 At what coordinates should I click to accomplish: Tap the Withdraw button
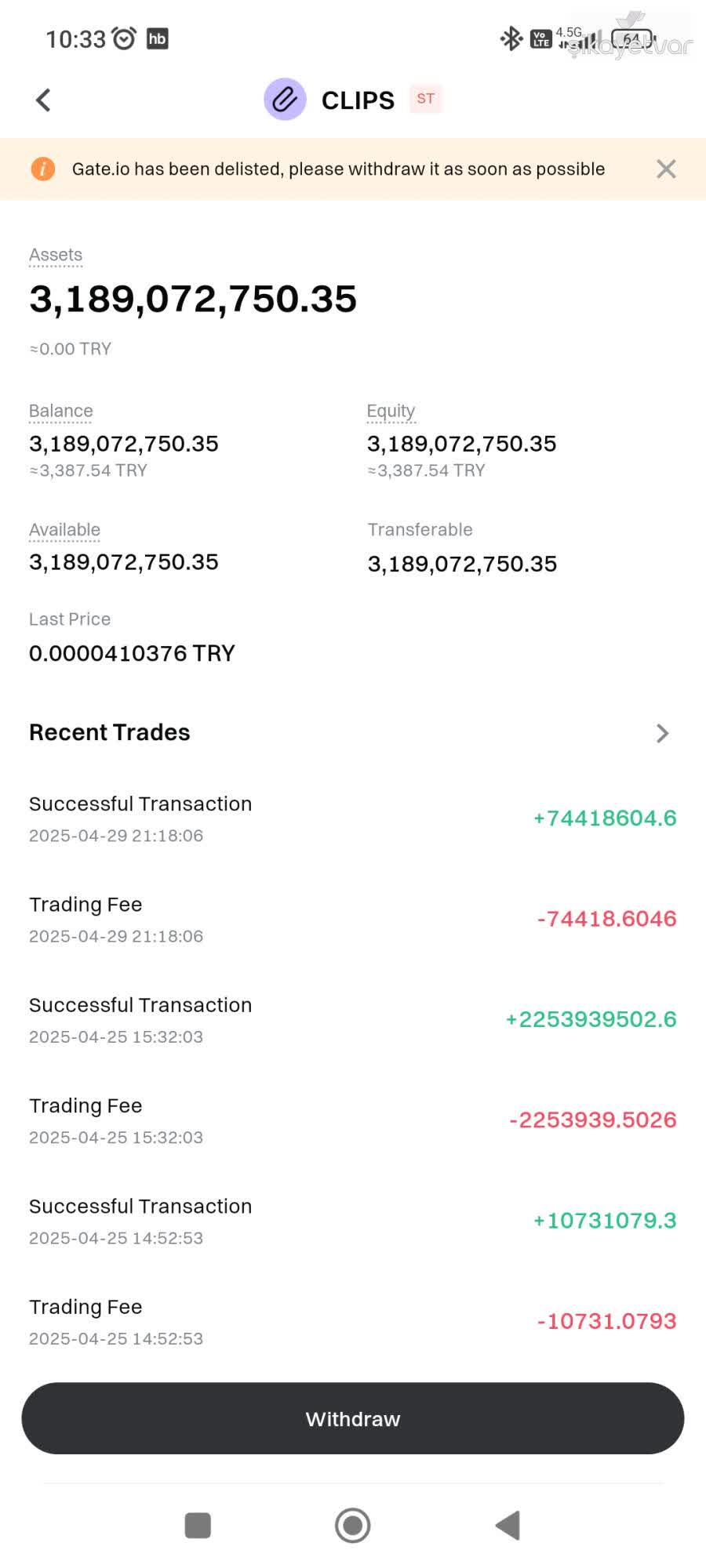pos(353,1418)
